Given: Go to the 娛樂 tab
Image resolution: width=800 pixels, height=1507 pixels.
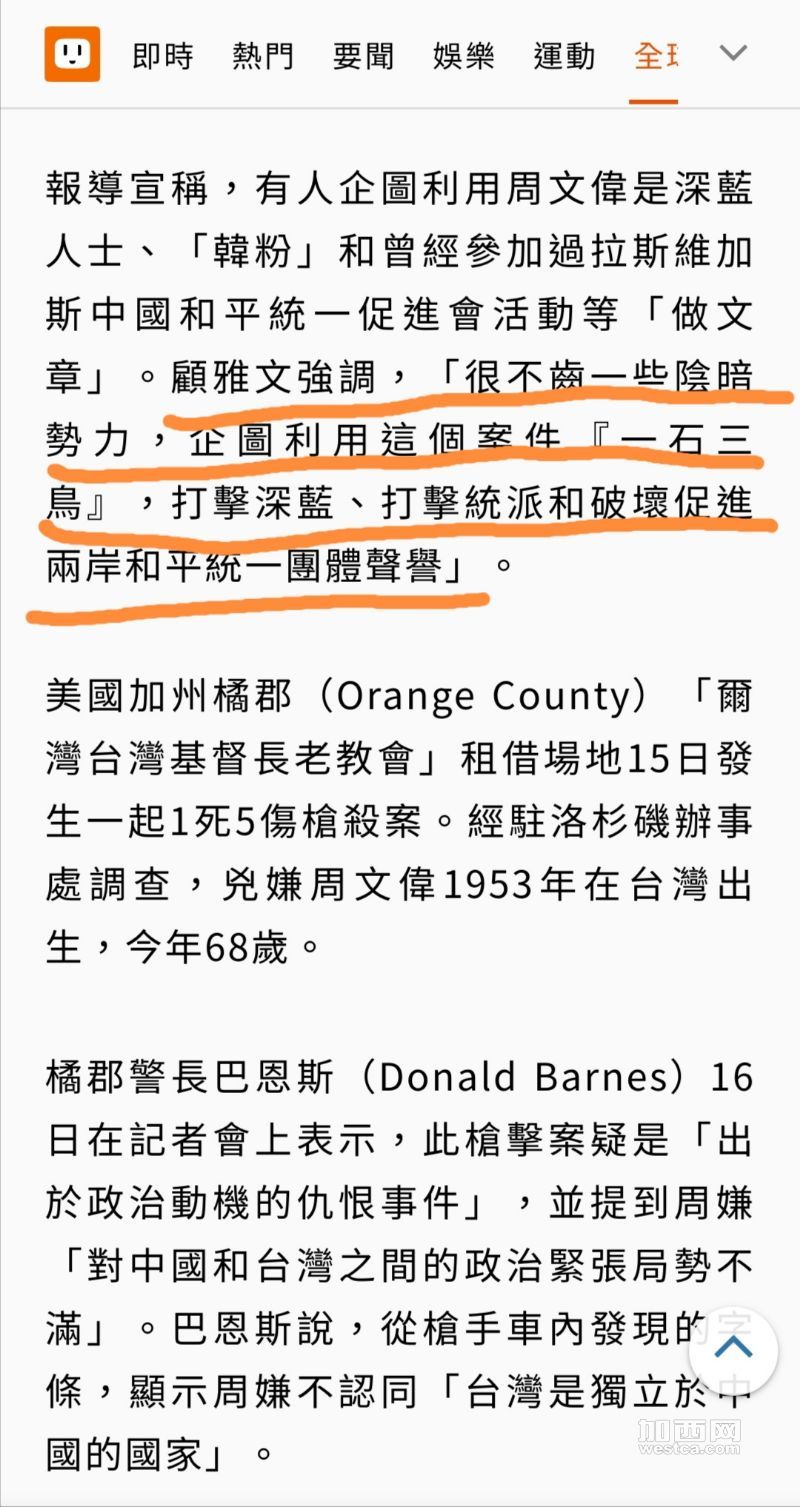Looking at the screenshot, I should [464, 55].
